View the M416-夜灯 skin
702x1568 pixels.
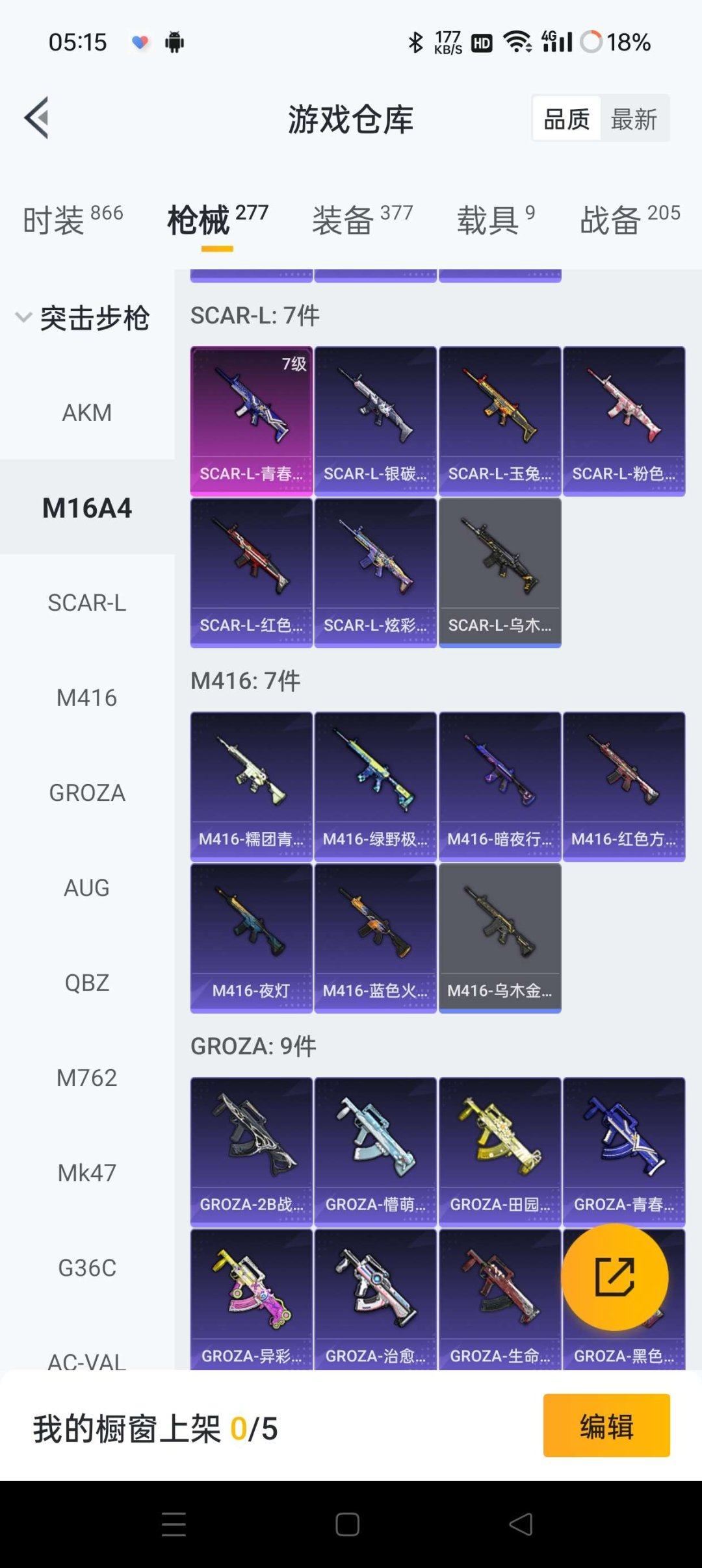(x=251, y=937)
